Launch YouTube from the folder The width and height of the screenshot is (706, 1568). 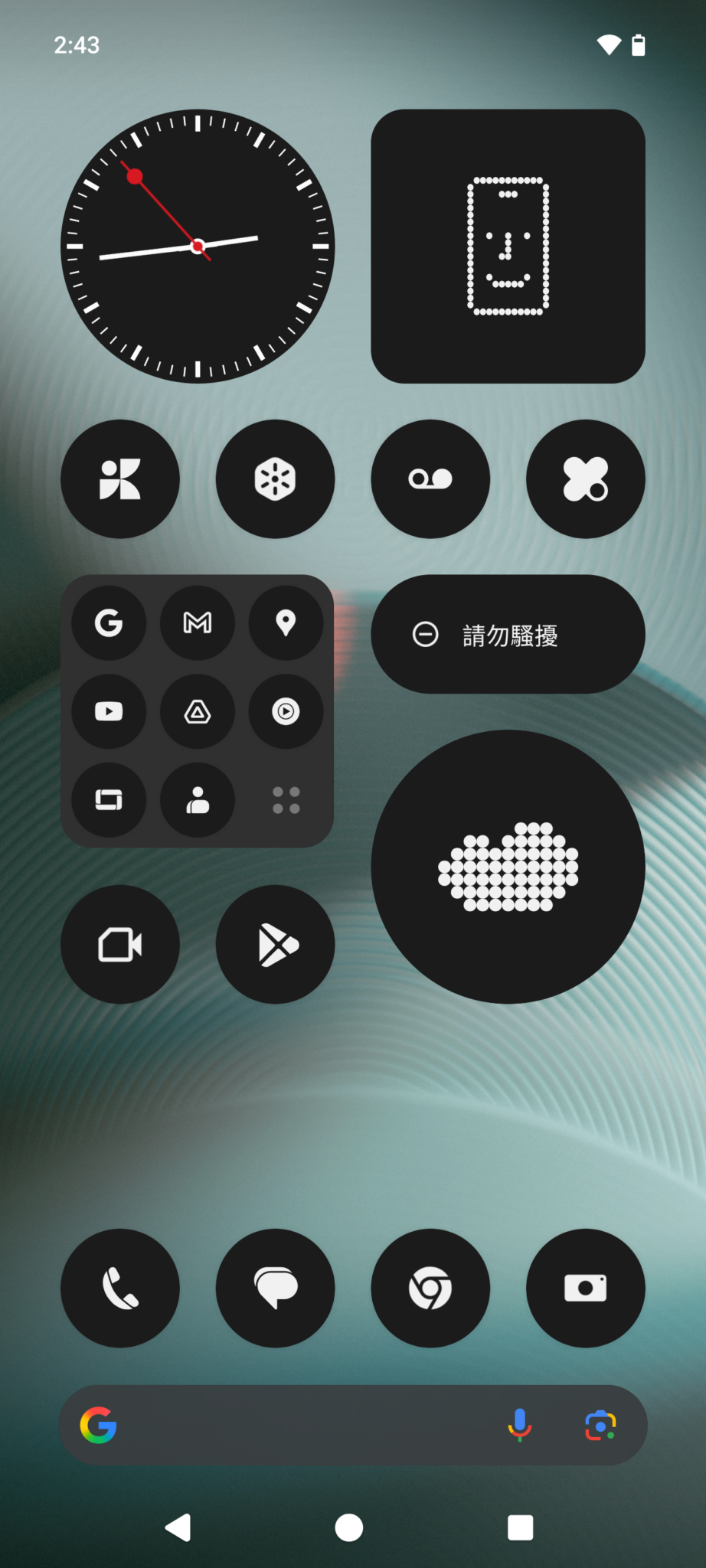(x=109, y=711)
